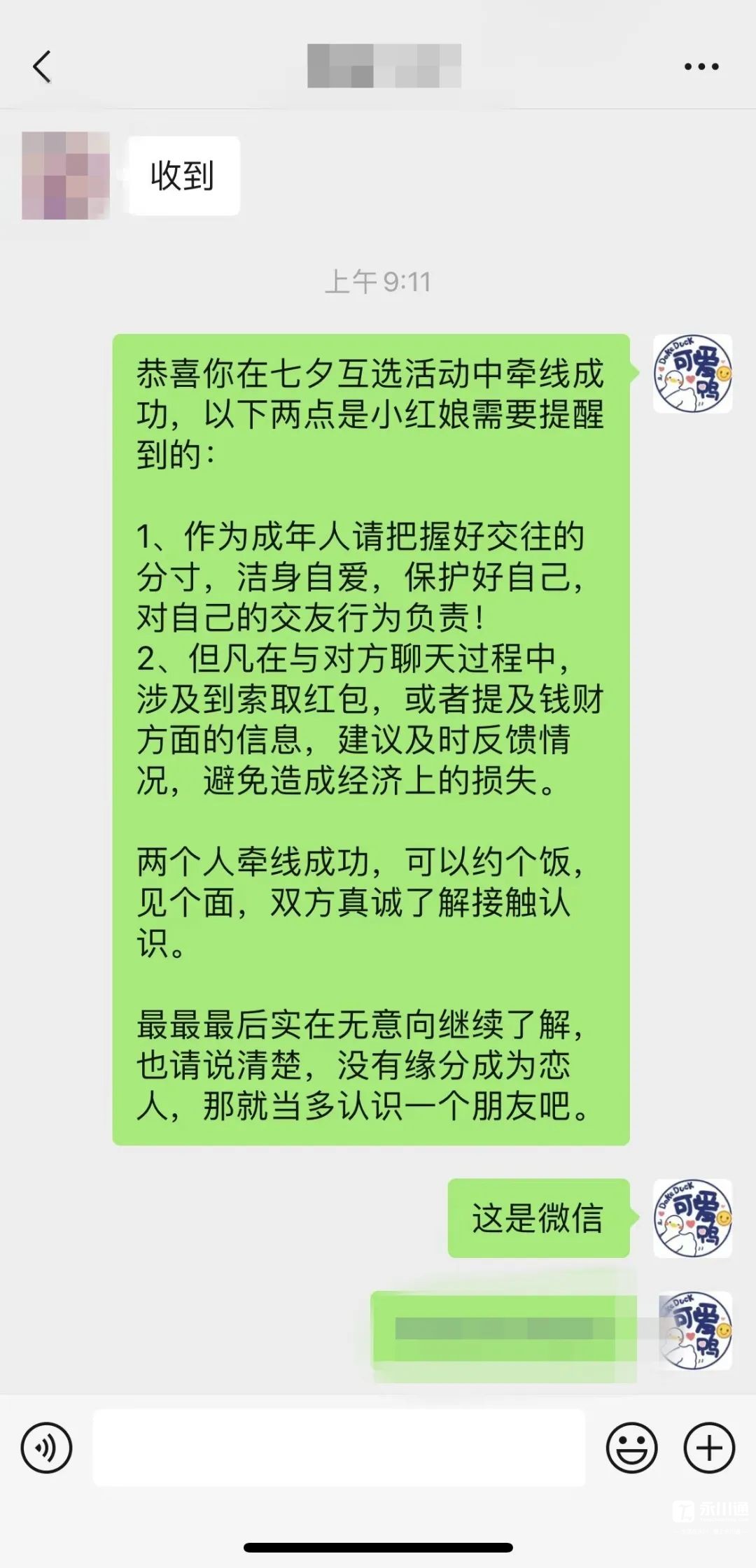Screen dimensions: 756x1568
Task: Go back to the chat list
Action: [x=42, y=67]
